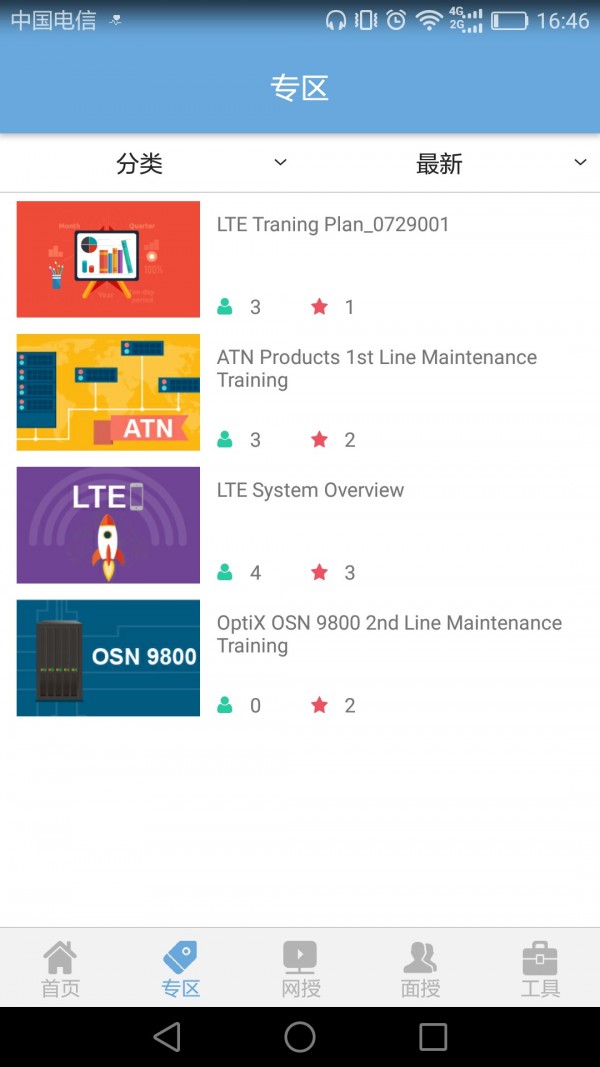The height and width of the screenshot is (1067, 600).
Task: Open the 工具 tools tab
Action: tap(540, 968)
